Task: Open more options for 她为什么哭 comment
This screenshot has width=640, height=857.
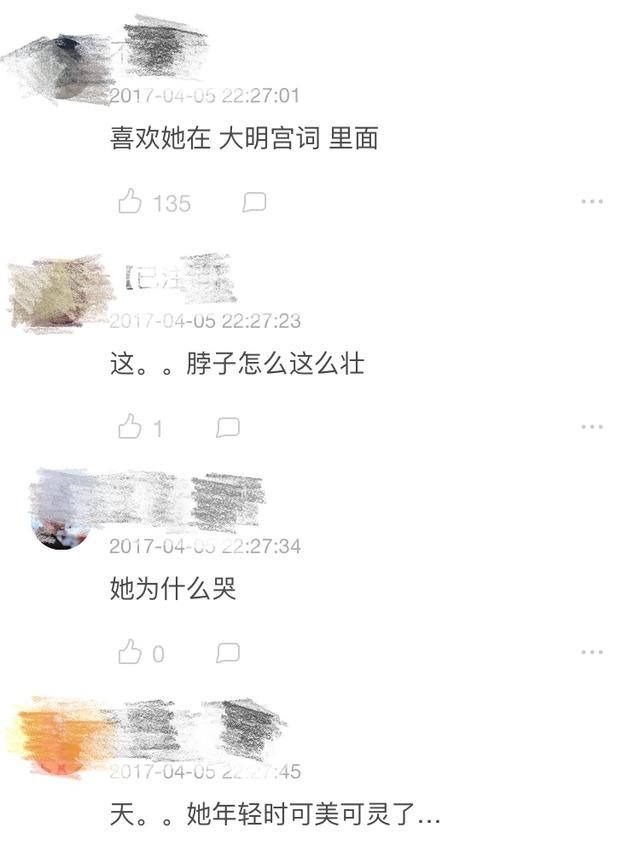Action: (592, 653)
